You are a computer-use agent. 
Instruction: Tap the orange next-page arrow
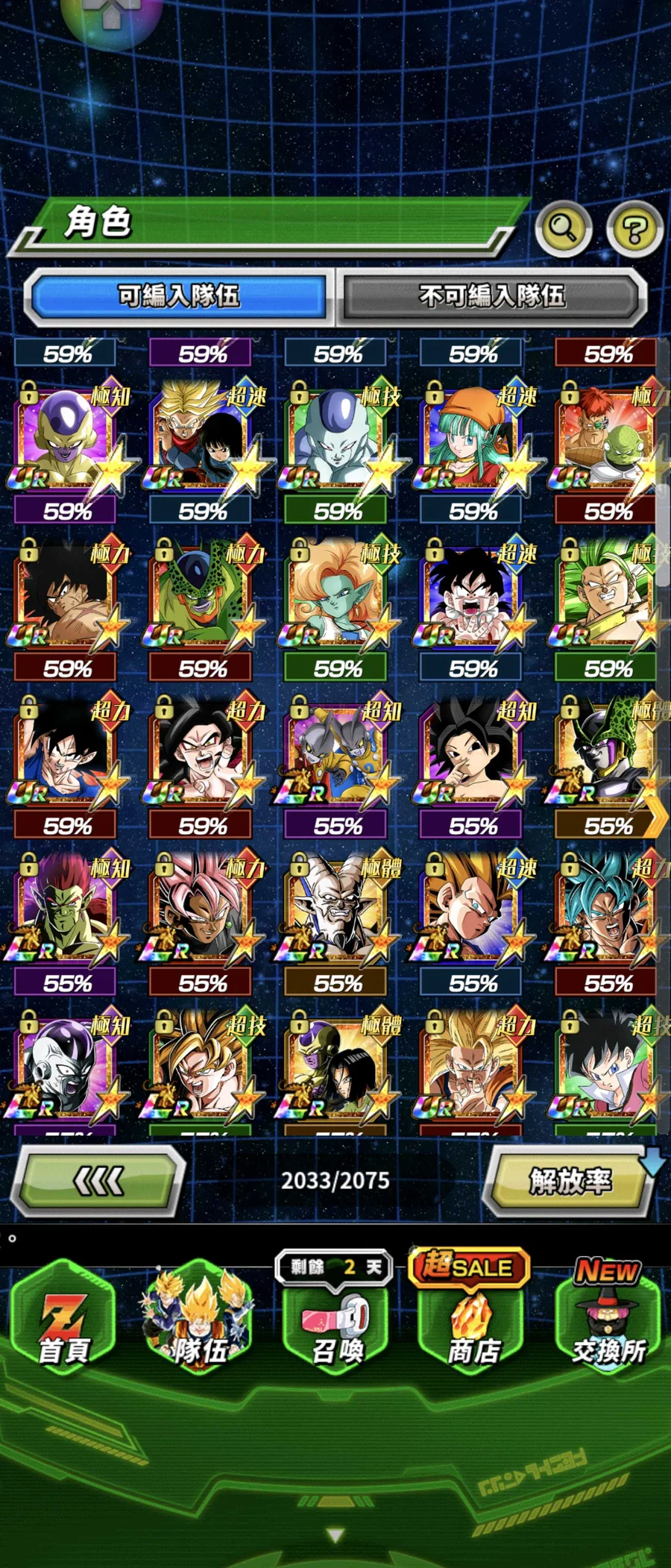(656, 818)
